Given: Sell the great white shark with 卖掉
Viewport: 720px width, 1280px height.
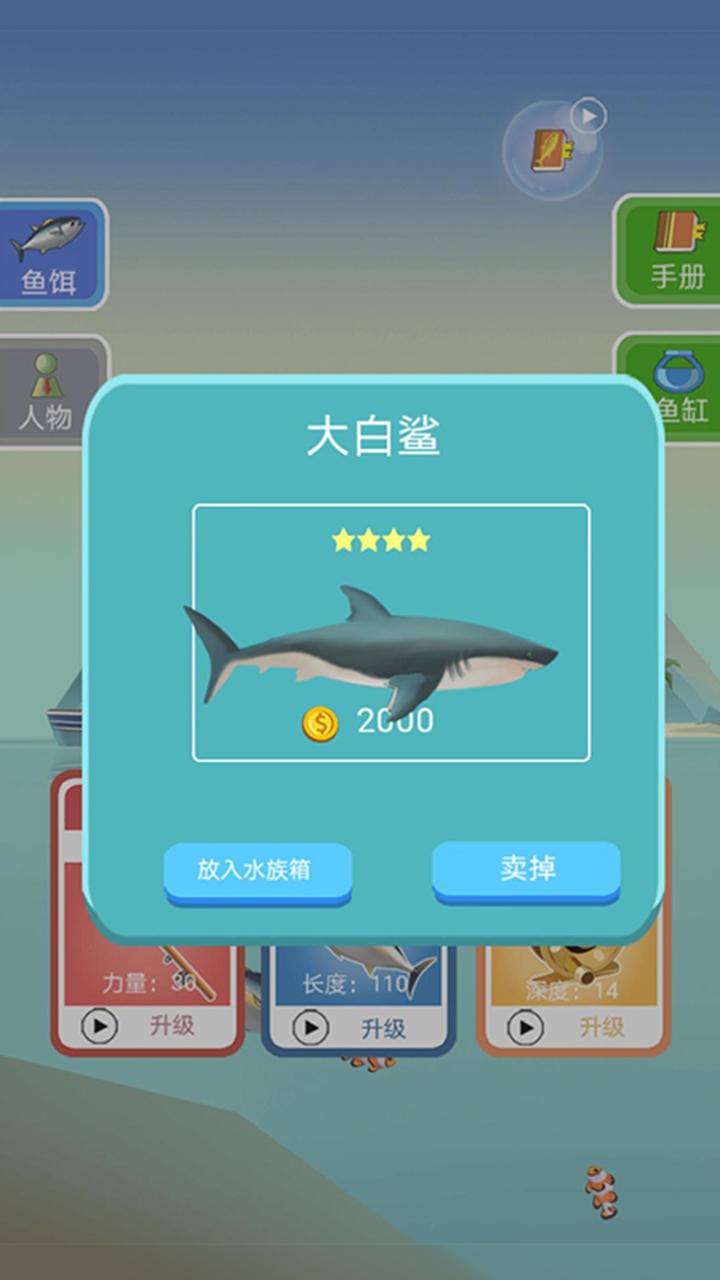Looking at the screenshot, I should [x=526, y=869].
